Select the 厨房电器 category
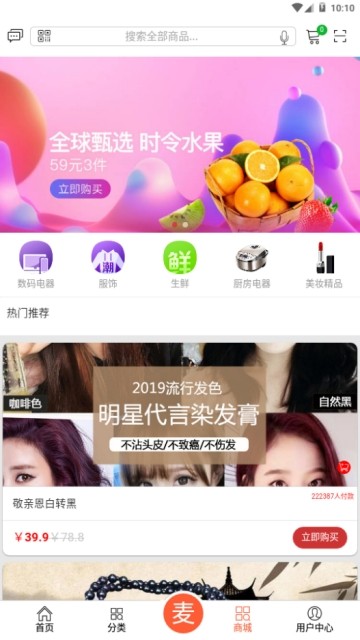The image size is (360, 640). [x=252, y=264]
